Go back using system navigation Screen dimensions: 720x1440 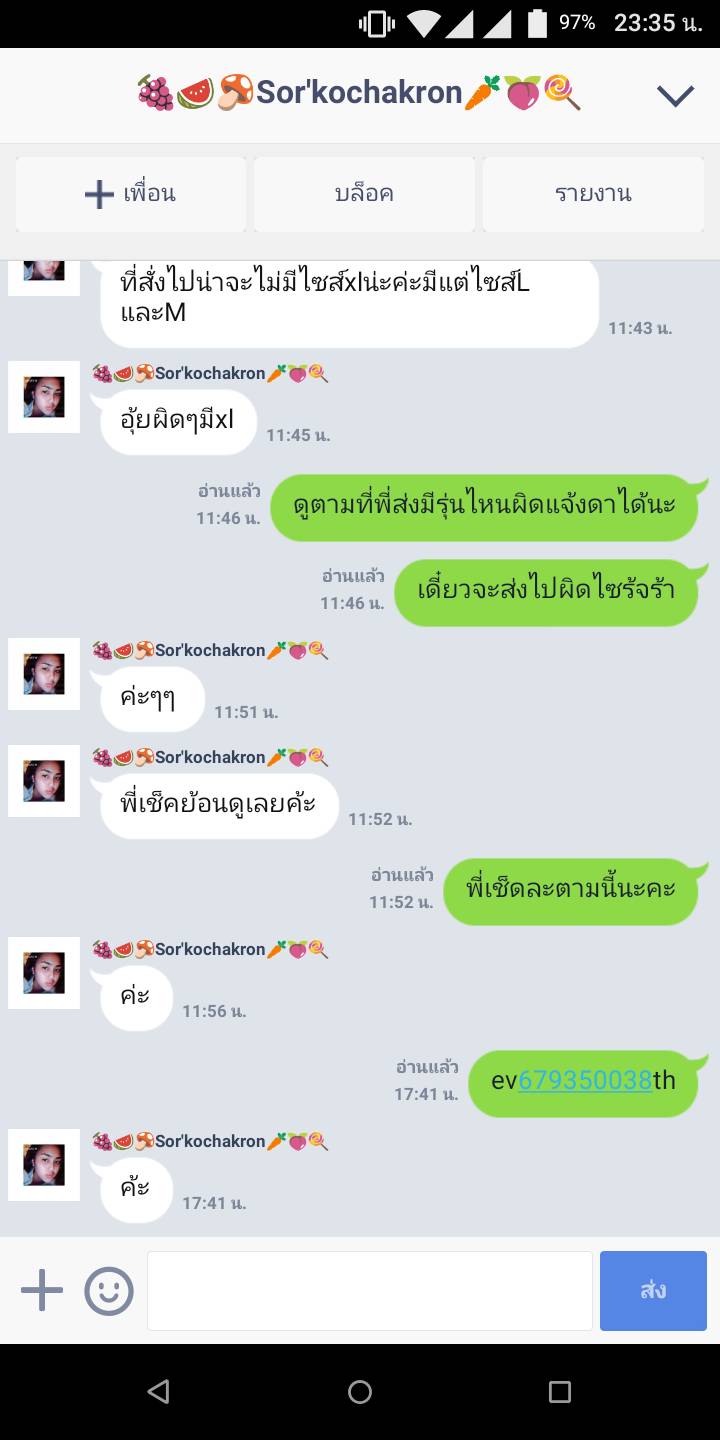click(158, 1391)
